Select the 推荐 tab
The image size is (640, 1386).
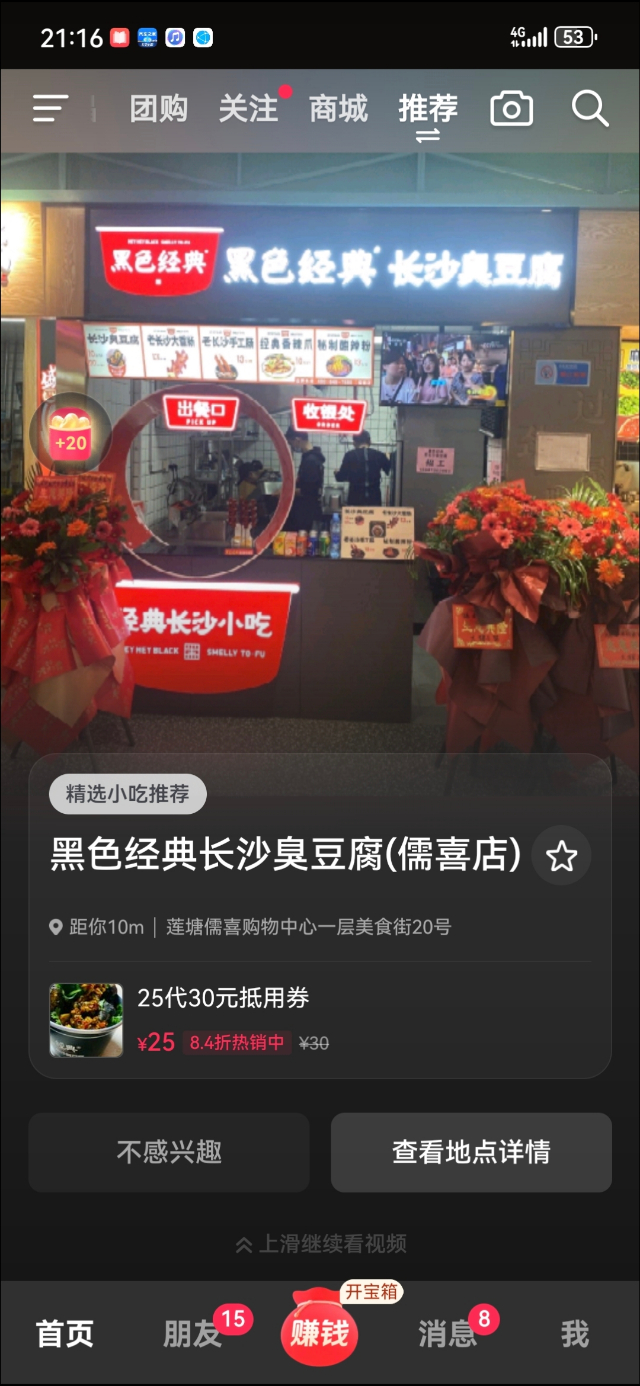click(x=428, y=108)
